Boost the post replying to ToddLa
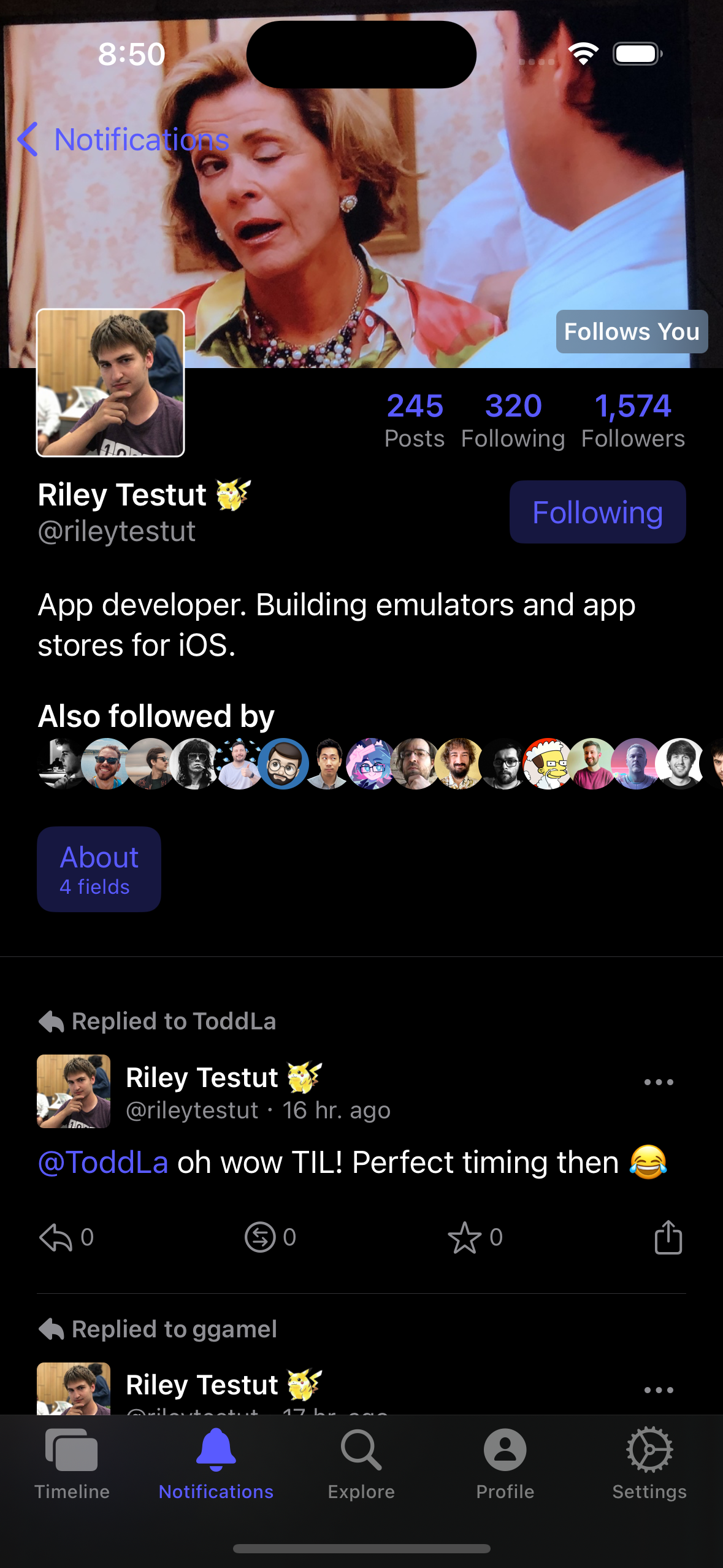Screen dimensions: 723x1568 tap(270, 1237)
